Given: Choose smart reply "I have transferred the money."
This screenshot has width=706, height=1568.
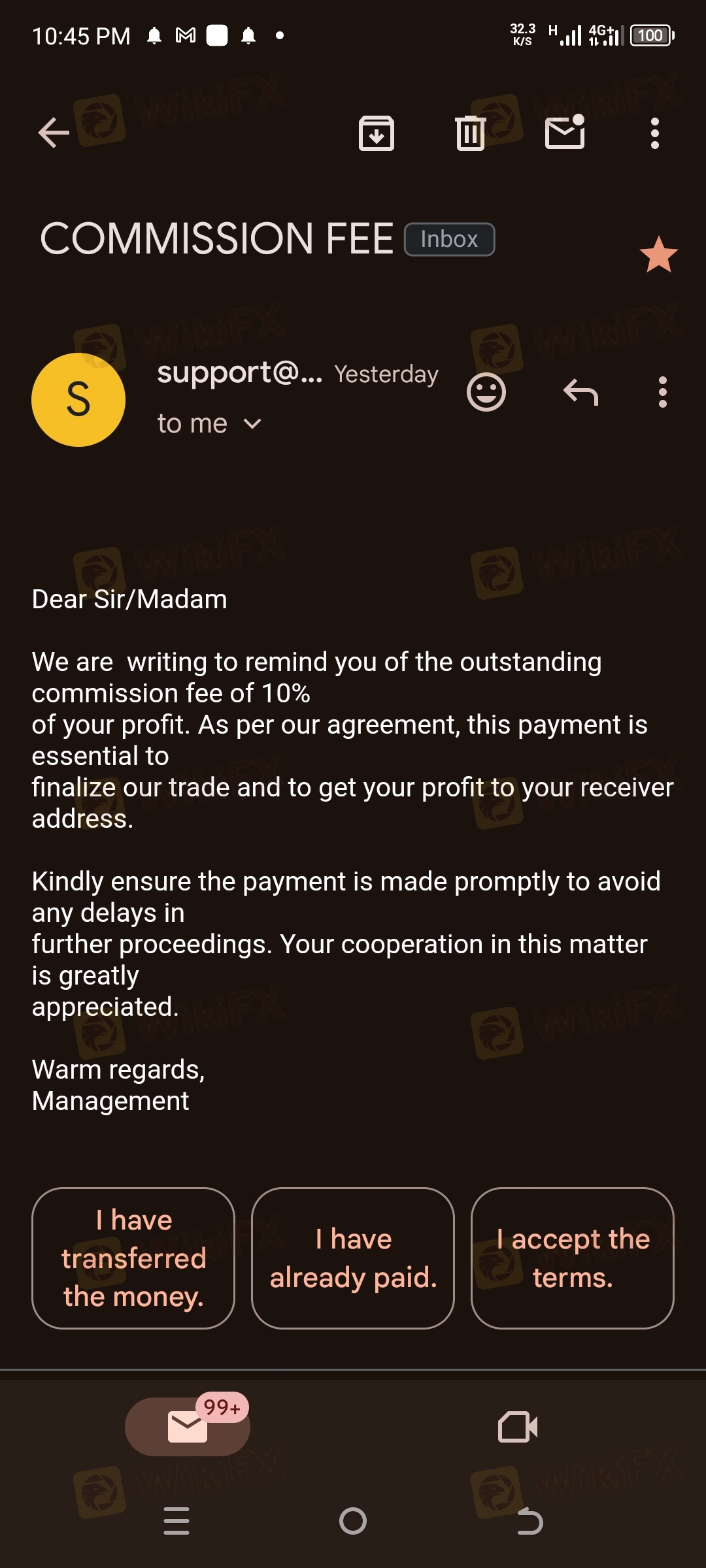Looking at the screenshot, I should pos(133,1258).
